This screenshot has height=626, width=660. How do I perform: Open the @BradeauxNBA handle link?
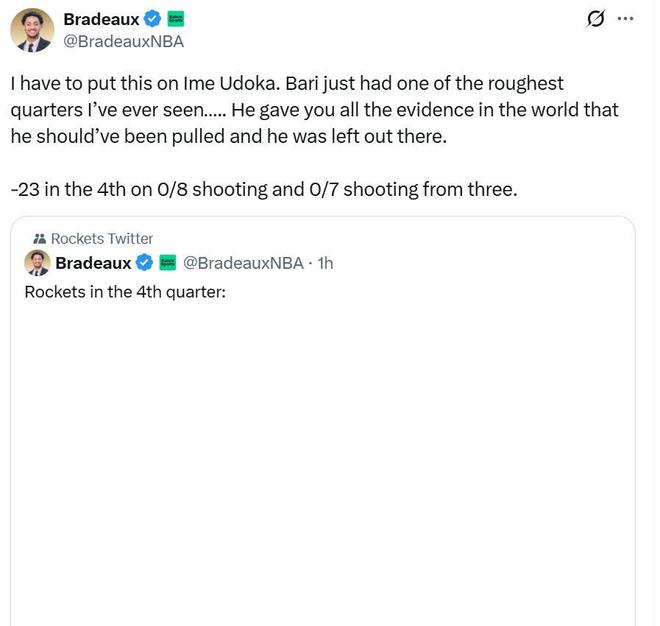123,41
